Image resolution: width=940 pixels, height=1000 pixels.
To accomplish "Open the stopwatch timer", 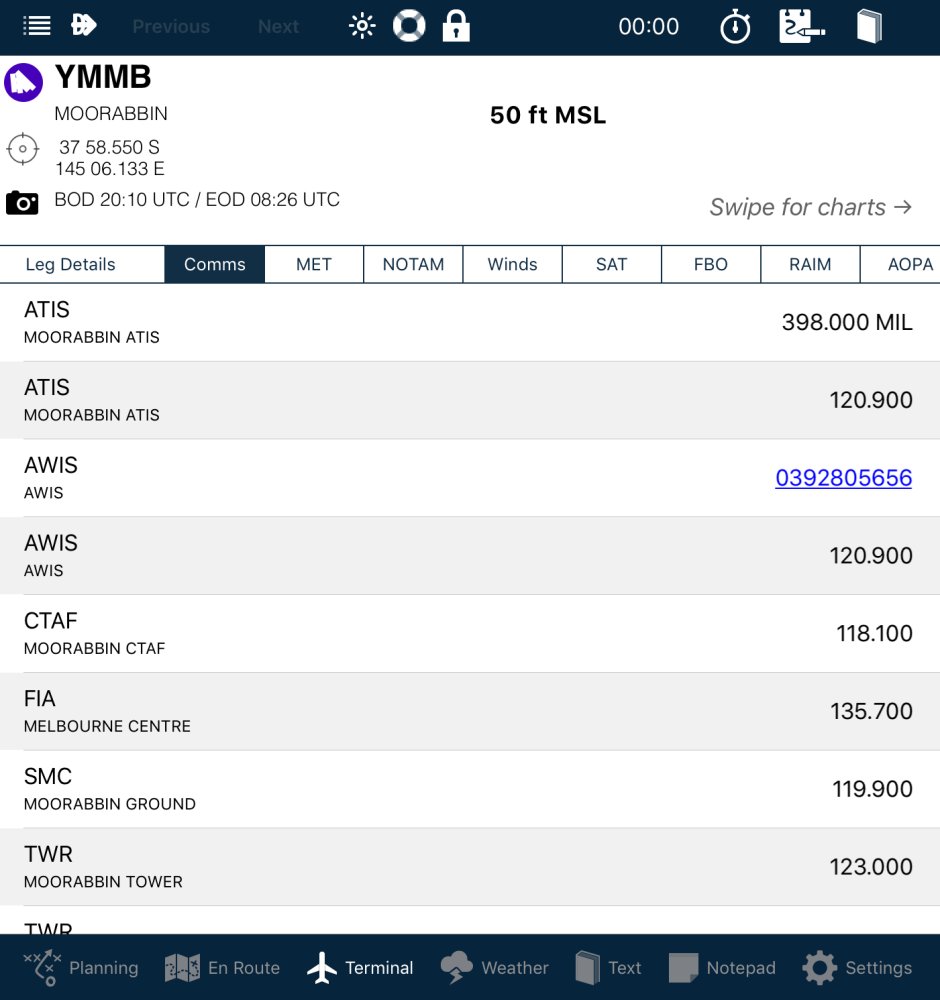I will click(x=735, y=27).
